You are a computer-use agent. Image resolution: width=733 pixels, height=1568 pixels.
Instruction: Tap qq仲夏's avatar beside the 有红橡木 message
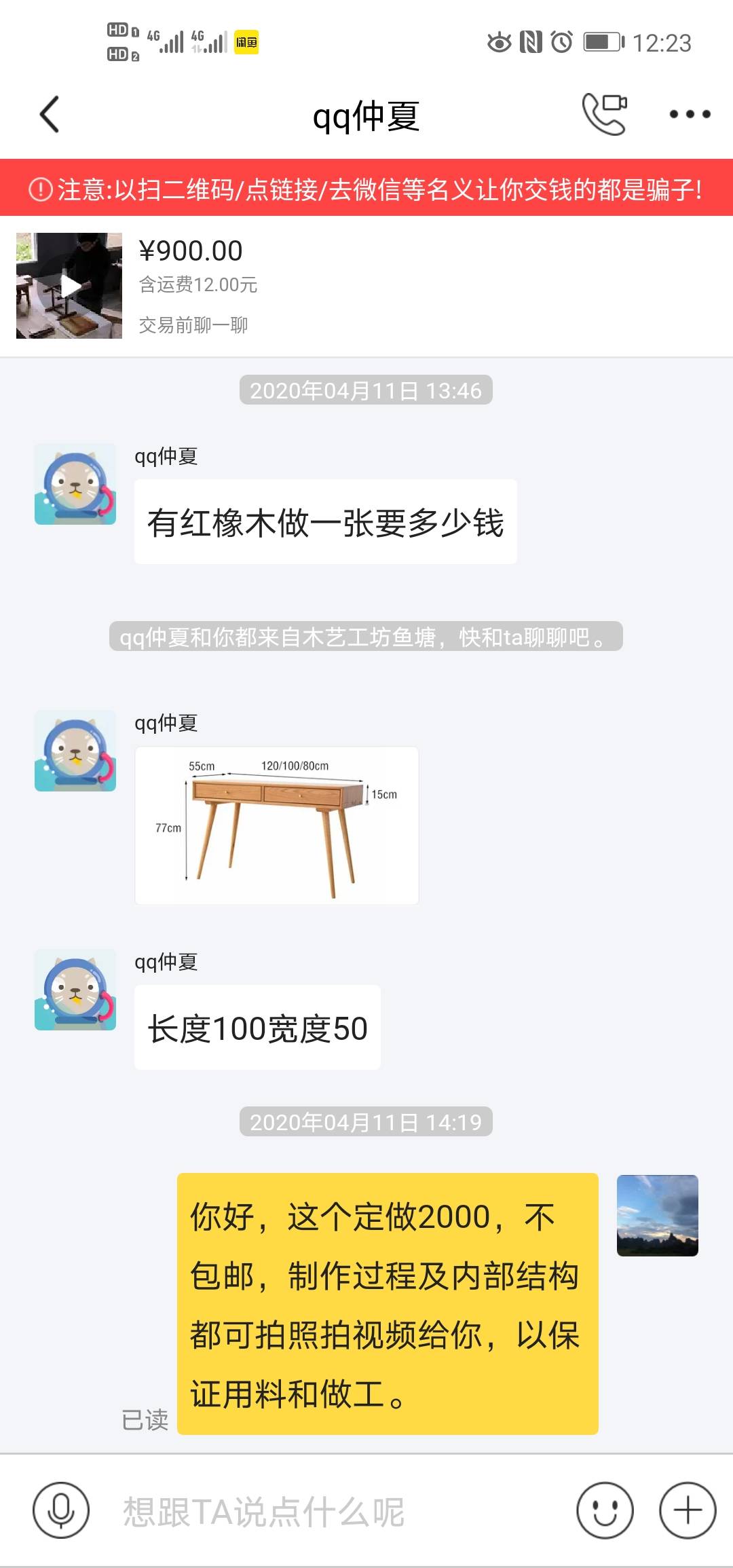[75, 484]
